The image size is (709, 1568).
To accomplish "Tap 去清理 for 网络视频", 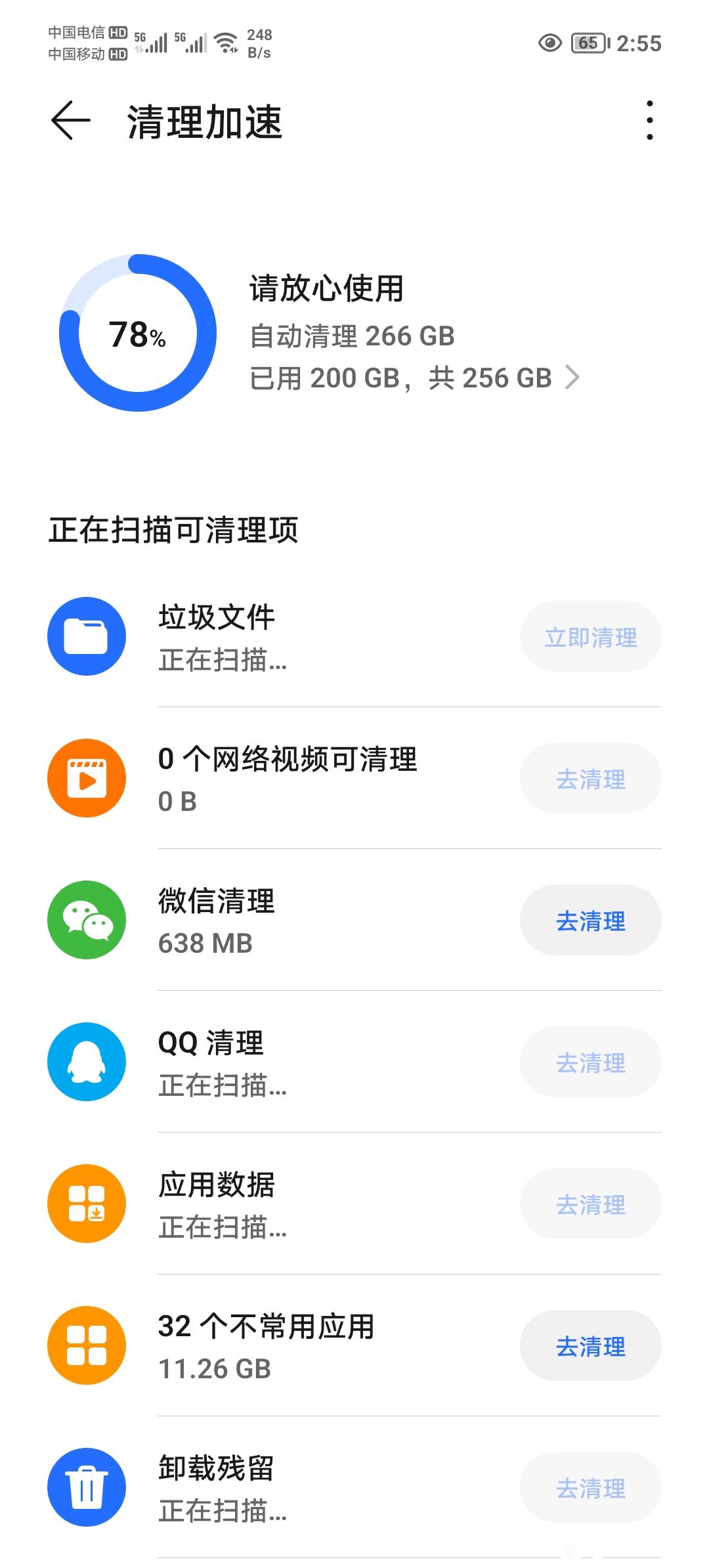I will tap(590, 779).
